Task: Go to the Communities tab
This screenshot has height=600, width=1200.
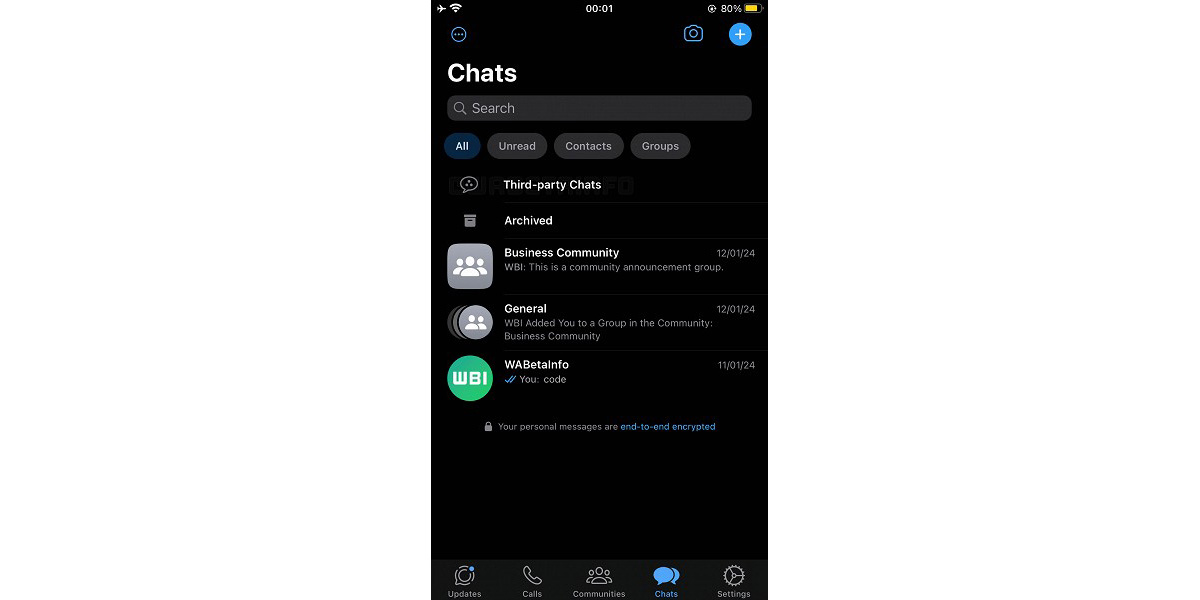Action: [x=599, y=581]
